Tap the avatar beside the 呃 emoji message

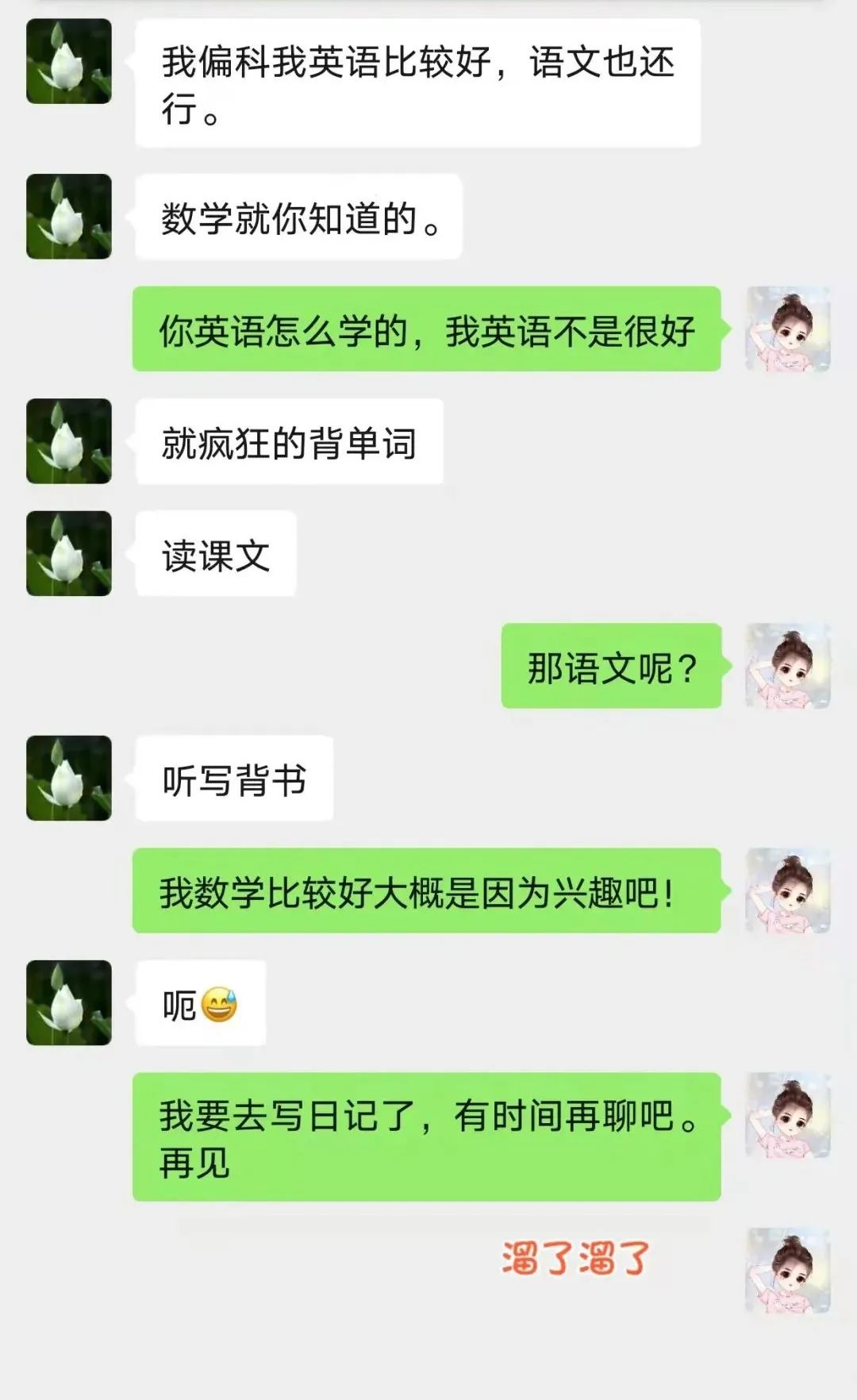[x=69, y=1002]
